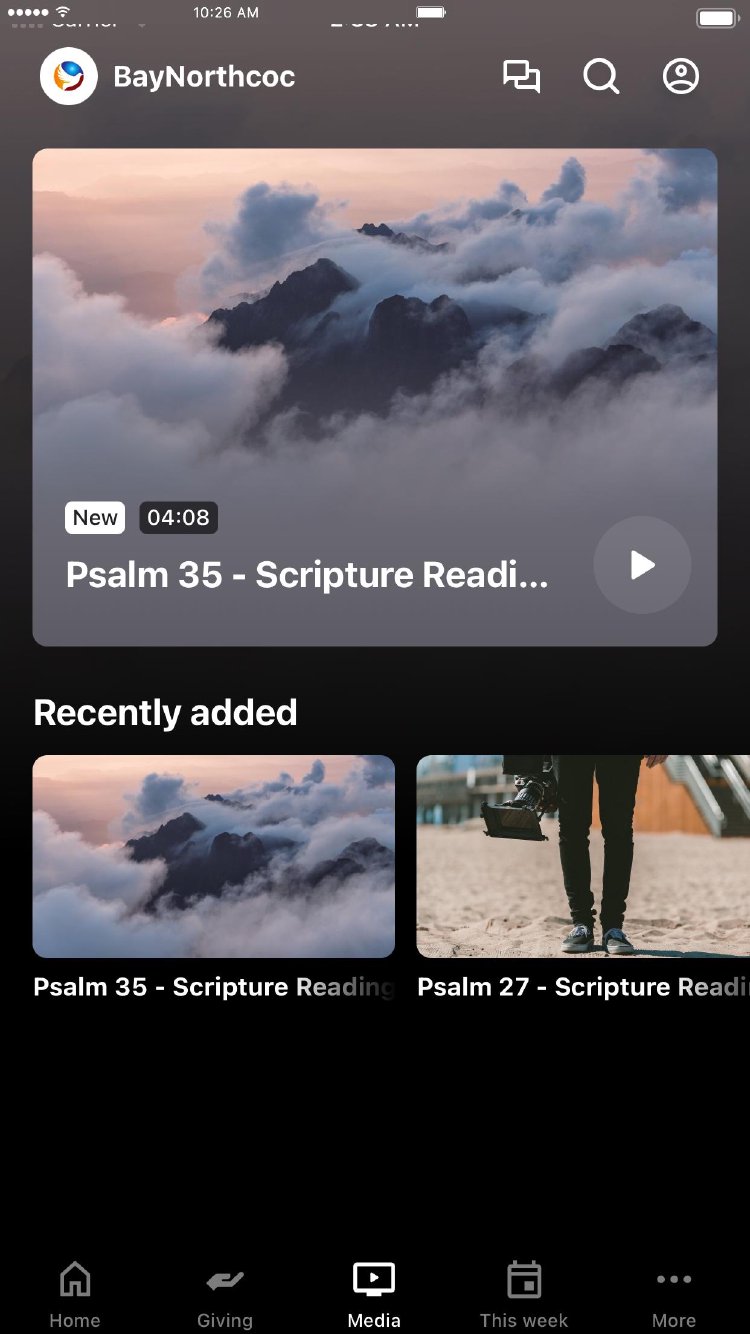Switch to the This week tab
Viewport: 750px width, 1334px height.
(x=524, y=1294)
